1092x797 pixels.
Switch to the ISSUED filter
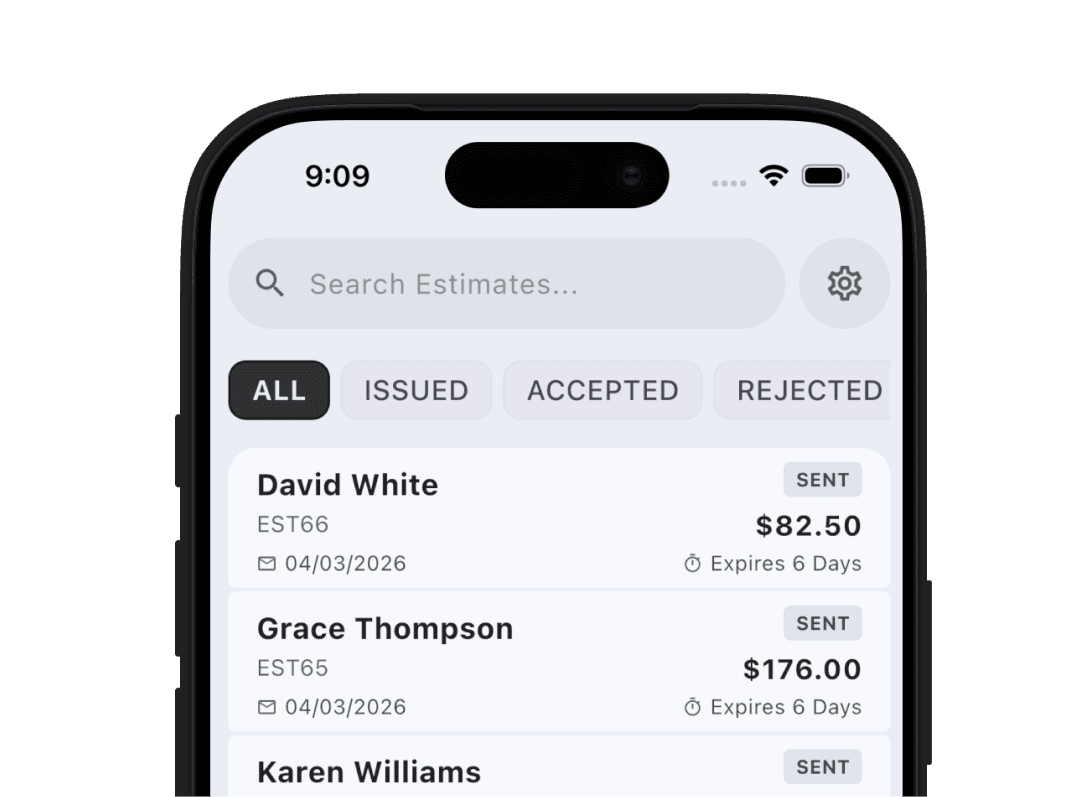click(416, 390)
